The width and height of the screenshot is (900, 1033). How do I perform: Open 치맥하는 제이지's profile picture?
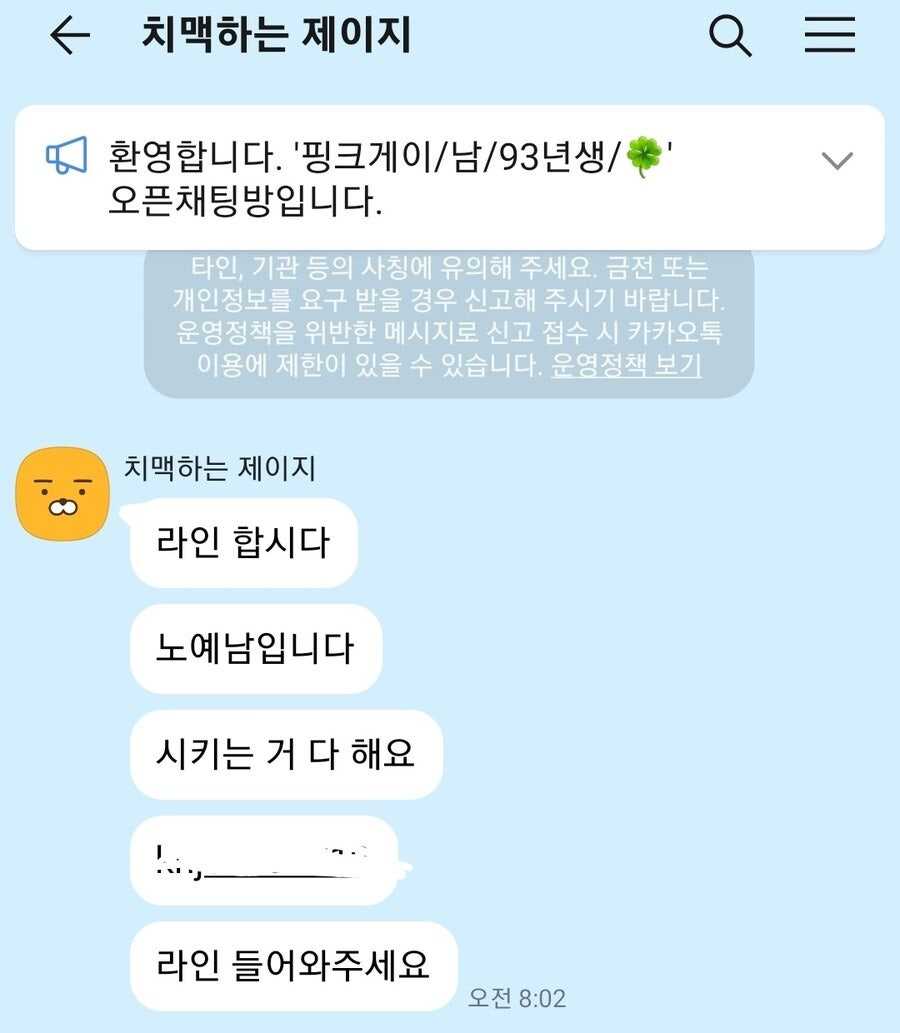(x=62, y=494)
